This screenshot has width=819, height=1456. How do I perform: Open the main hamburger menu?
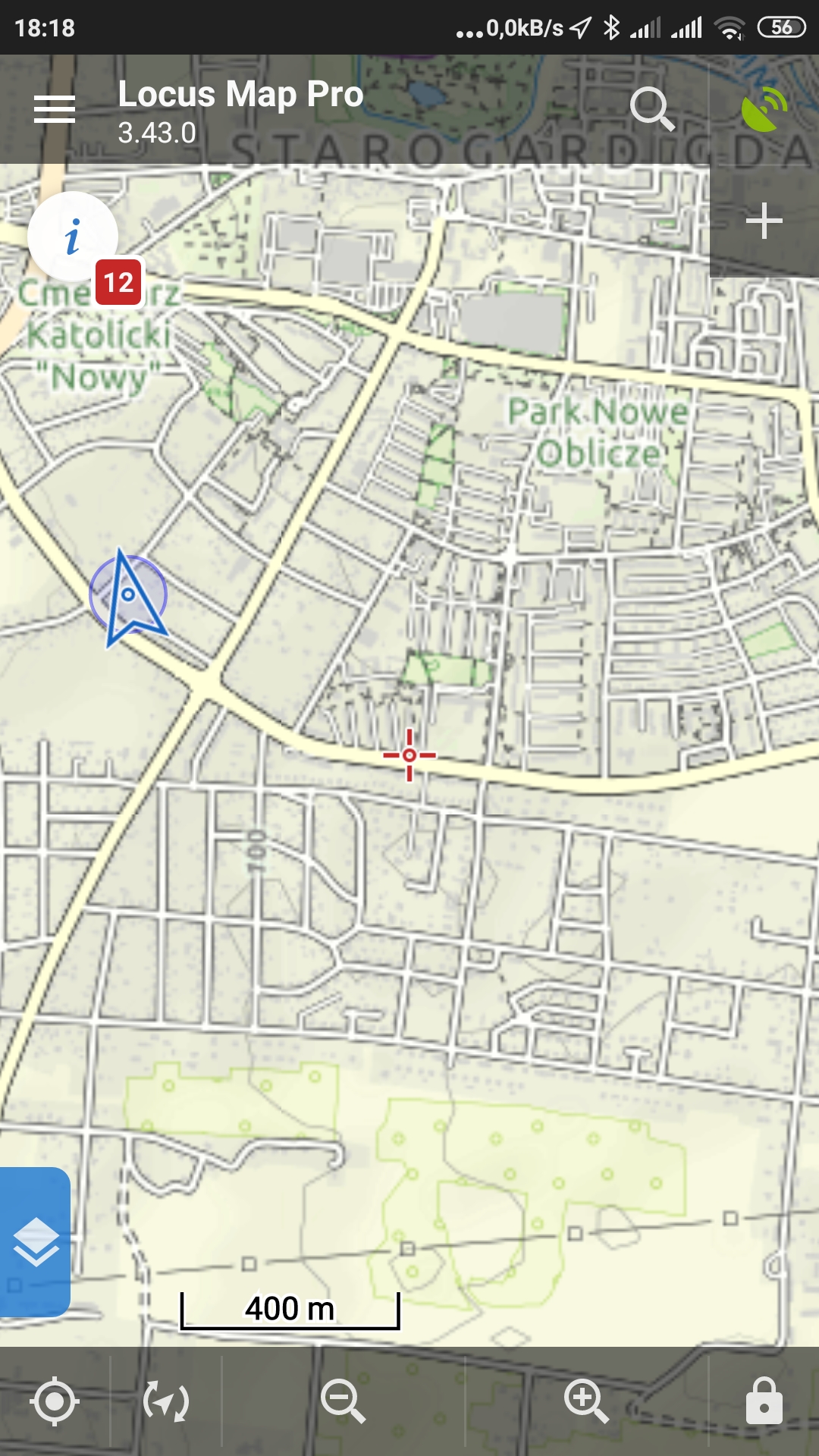coord(55,110)
